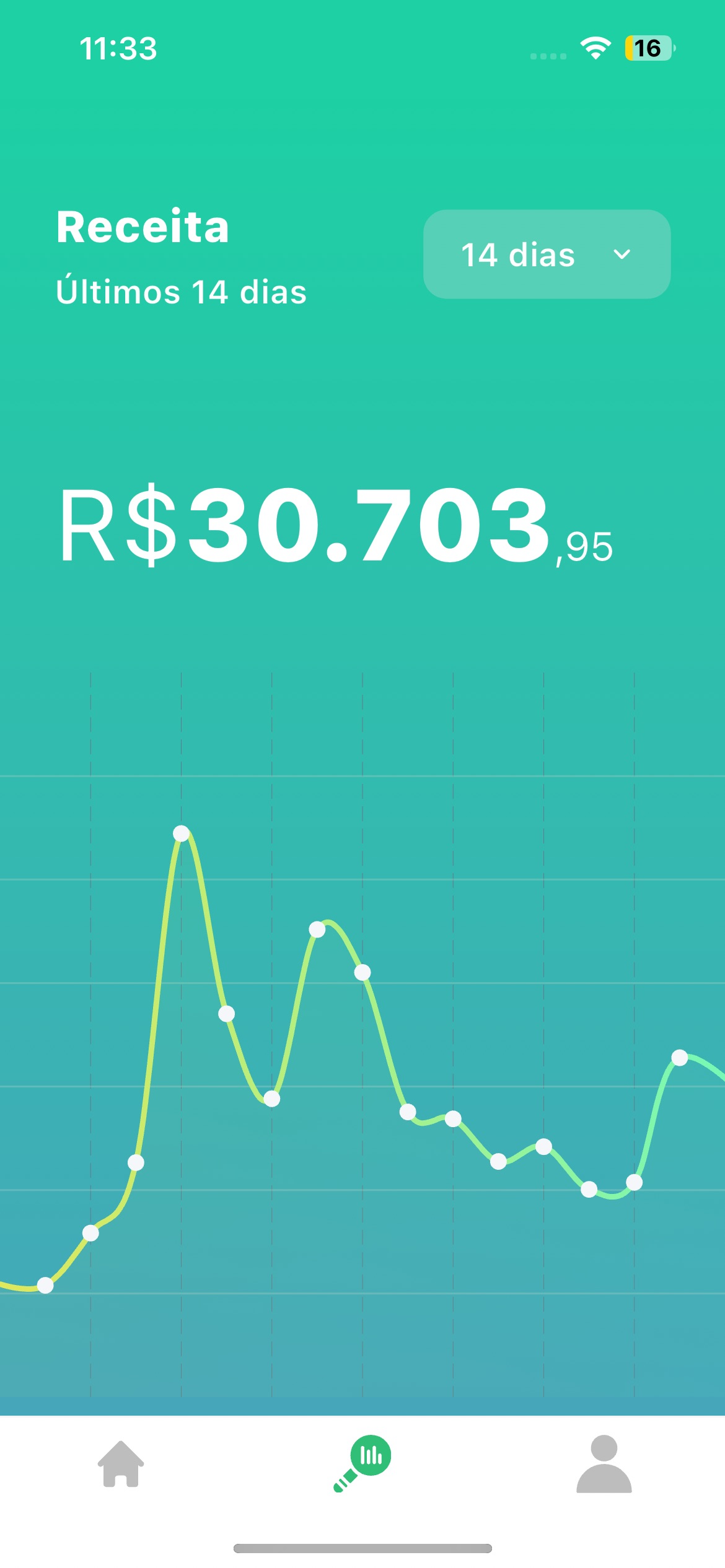Tap the total value R$30.703,95
The image size is (725, 1568).
pyautogui.click(x=335, y=529)
